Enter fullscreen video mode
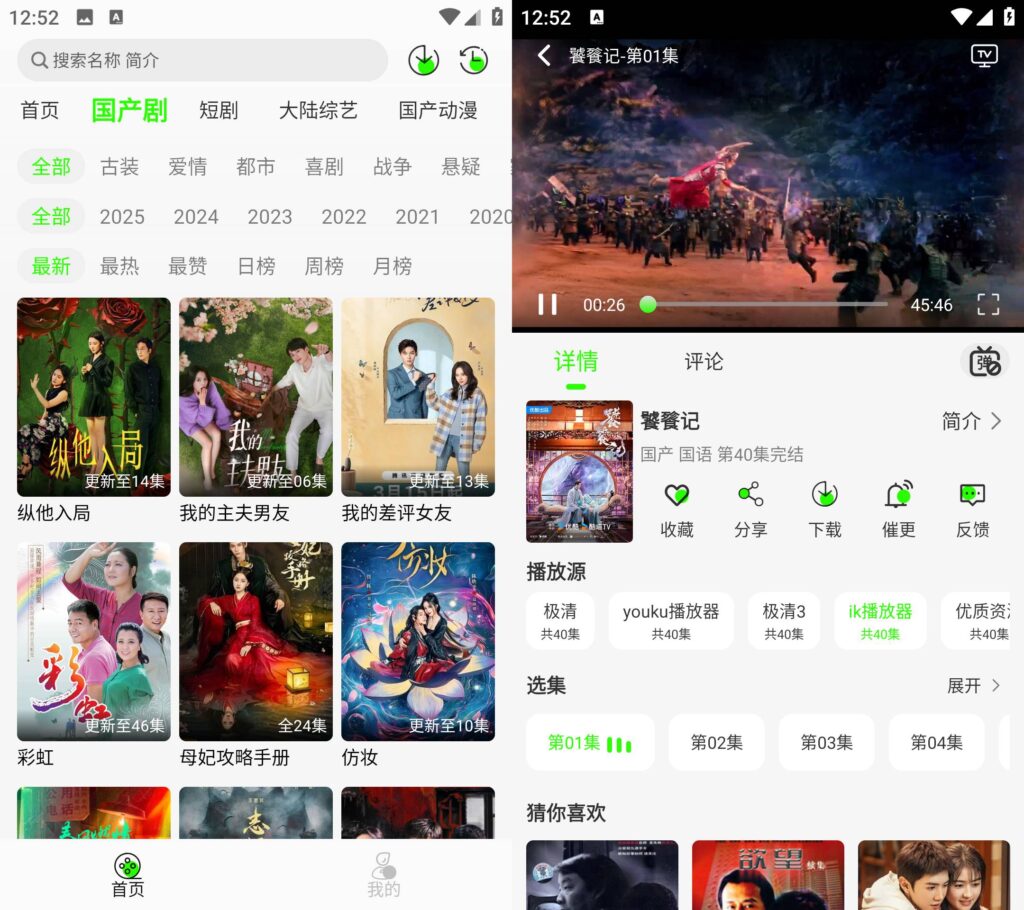Screen dimensions: 1024x910 click(x=987, y=304)
